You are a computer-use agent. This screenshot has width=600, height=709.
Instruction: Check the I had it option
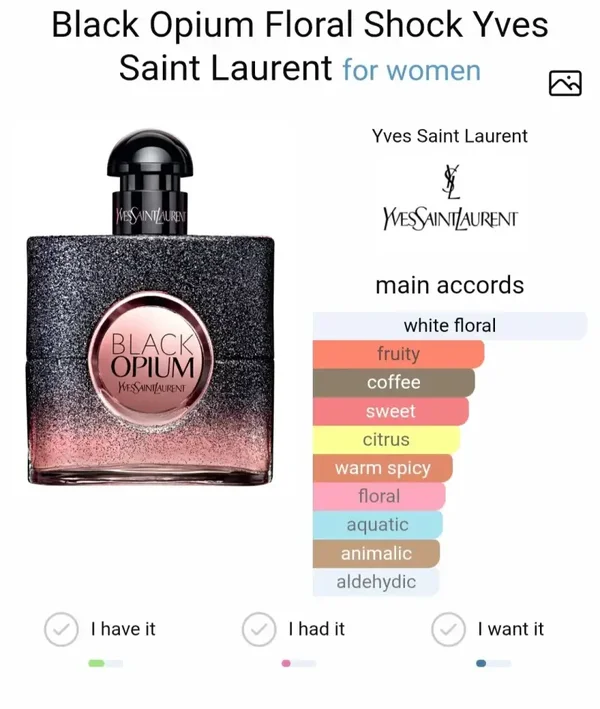click(260, 629)
